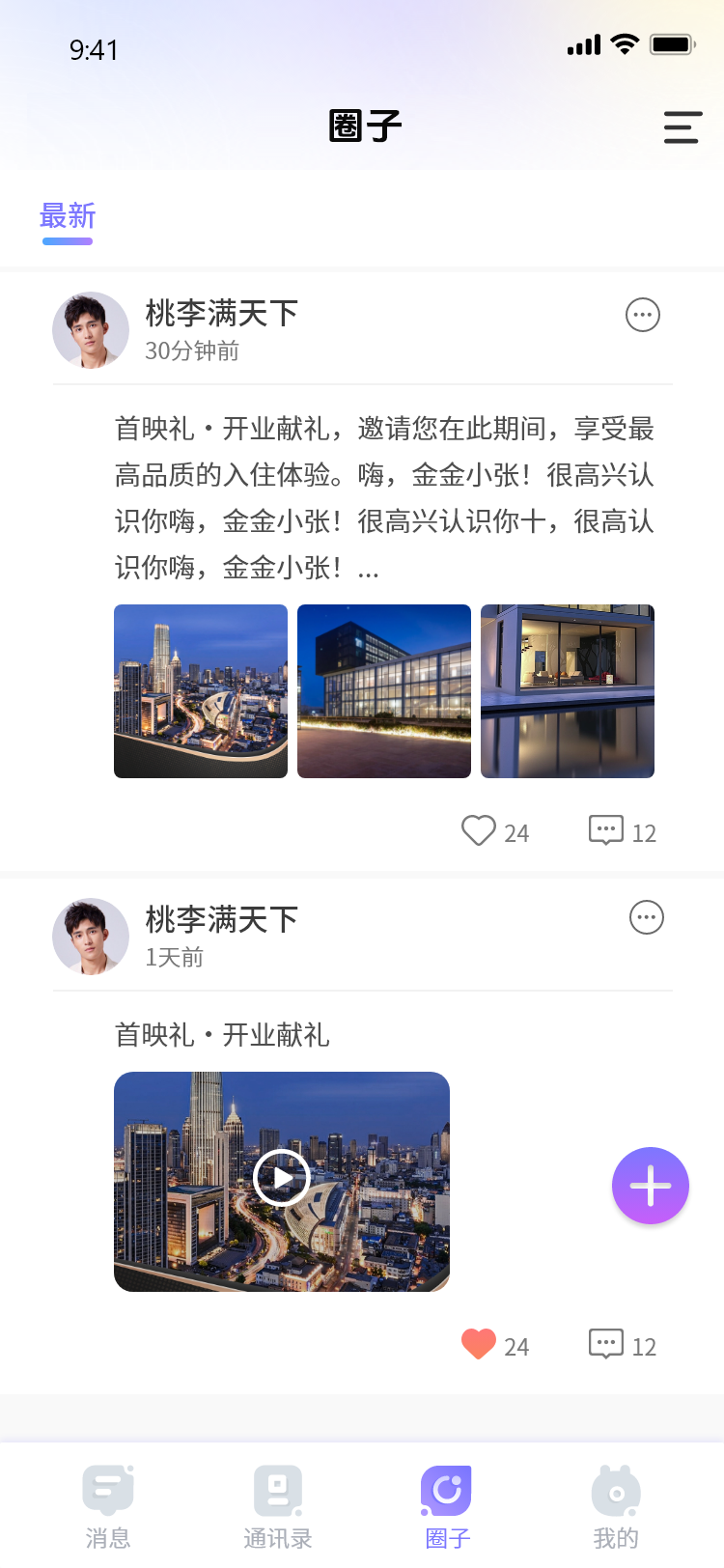Open comments on the first post
The height and width of the screenshot is (1568, 724).
click(606, 828)
